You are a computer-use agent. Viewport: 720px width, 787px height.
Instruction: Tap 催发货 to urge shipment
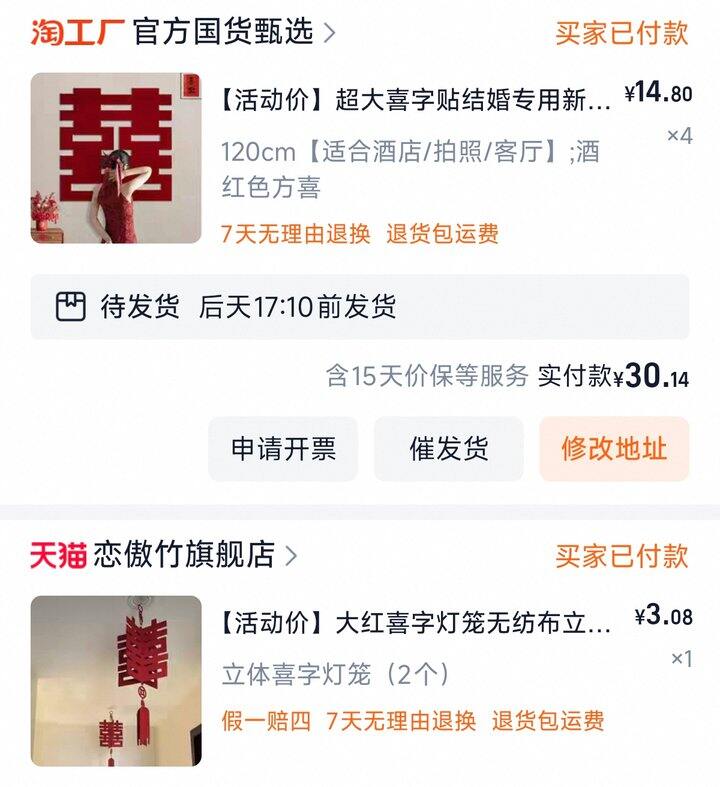point(448,449)
